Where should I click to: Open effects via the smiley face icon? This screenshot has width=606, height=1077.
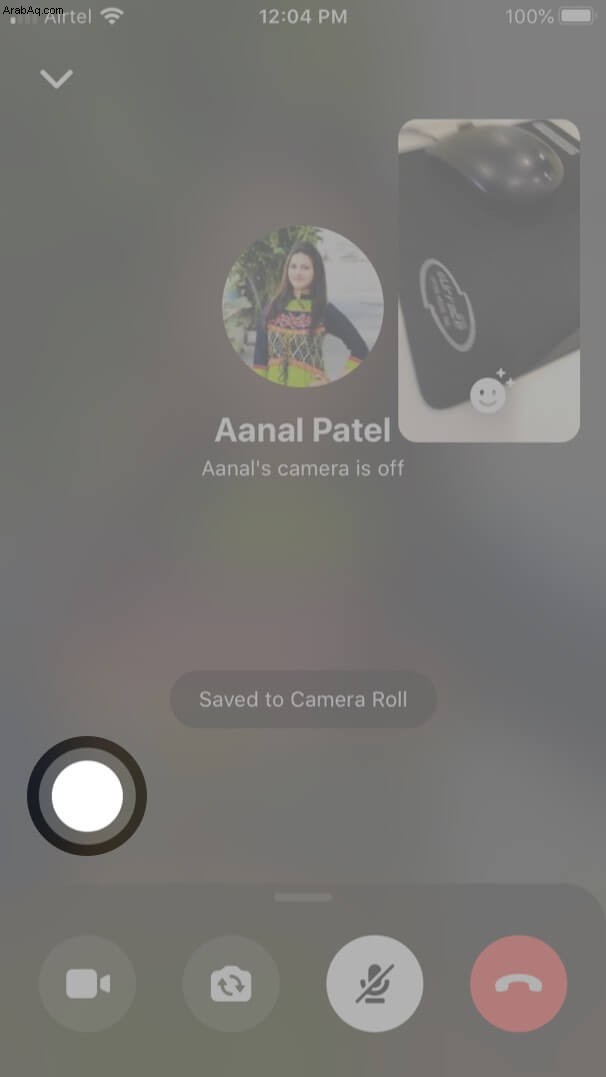point(490,393)
